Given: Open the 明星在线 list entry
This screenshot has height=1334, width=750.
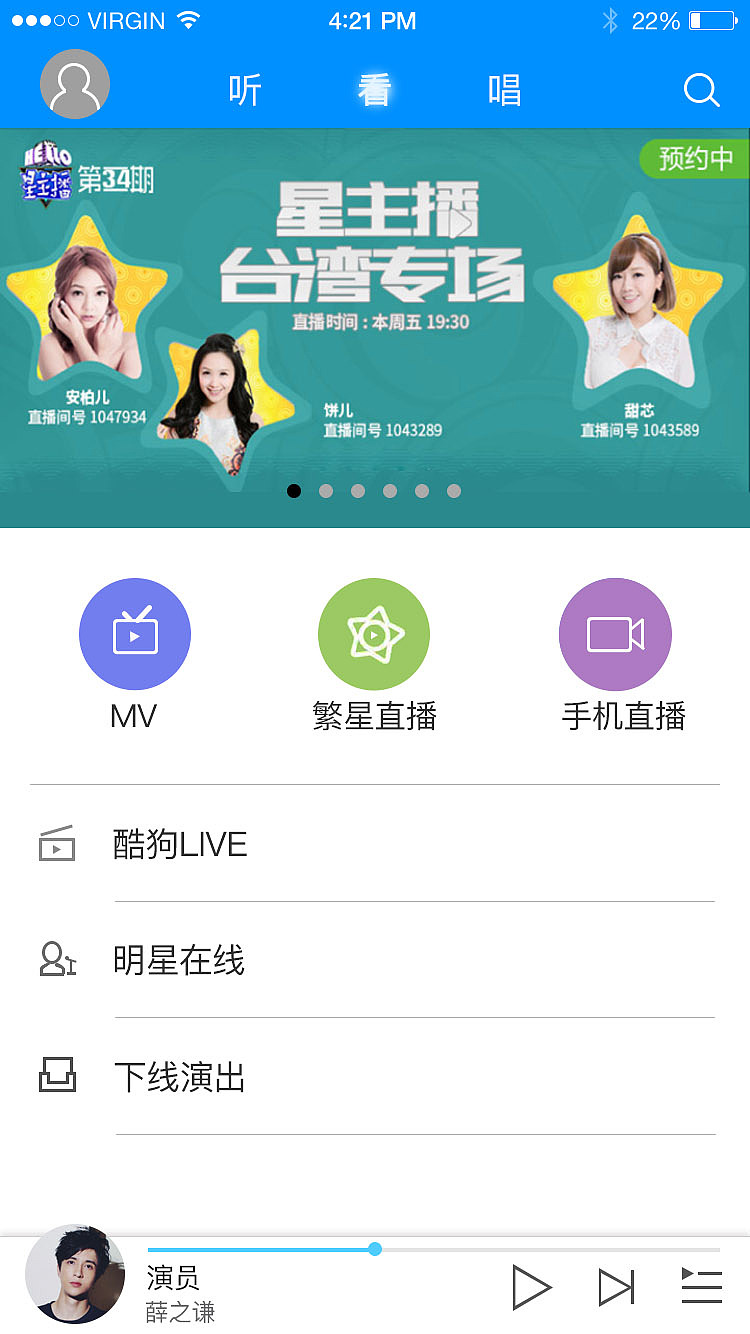Looking at the screenshot, I should pyautogui.click(x=178, y=960).
